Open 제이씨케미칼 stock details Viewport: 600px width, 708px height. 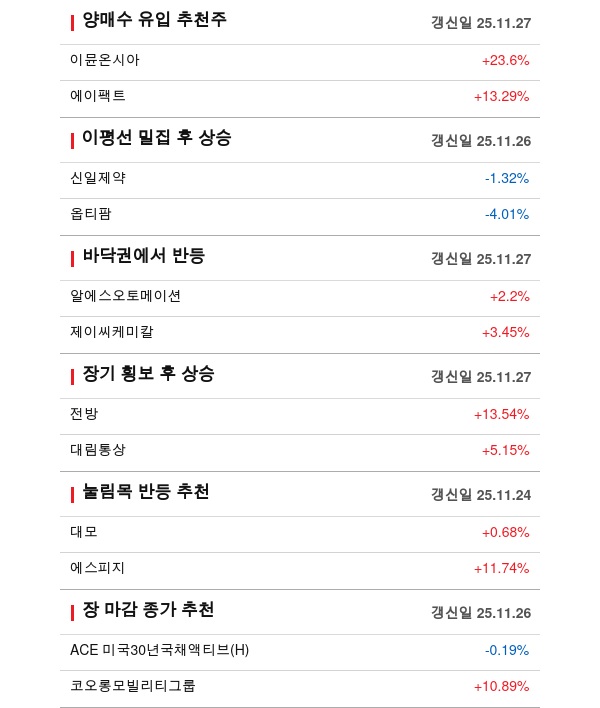(112, 332)
